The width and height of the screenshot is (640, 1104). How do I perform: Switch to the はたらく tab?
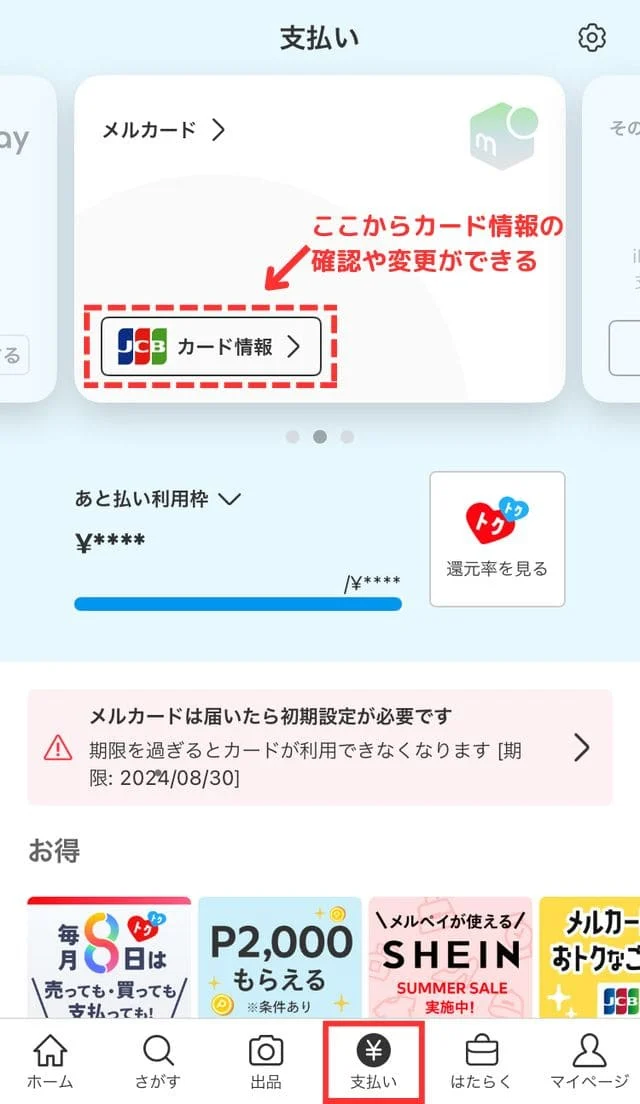click(481, 1062)
